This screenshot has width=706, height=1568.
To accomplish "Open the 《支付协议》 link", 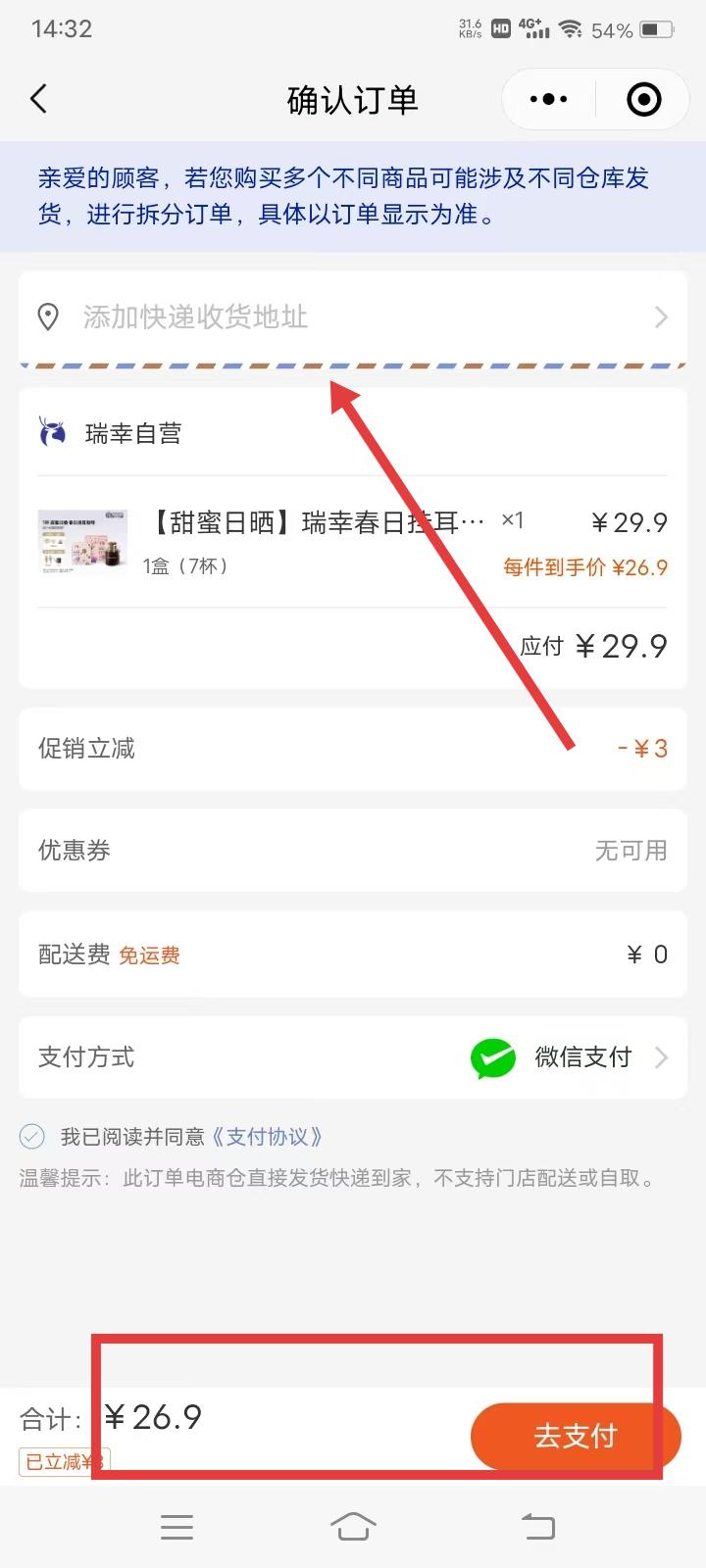I will click(267, 1137).
